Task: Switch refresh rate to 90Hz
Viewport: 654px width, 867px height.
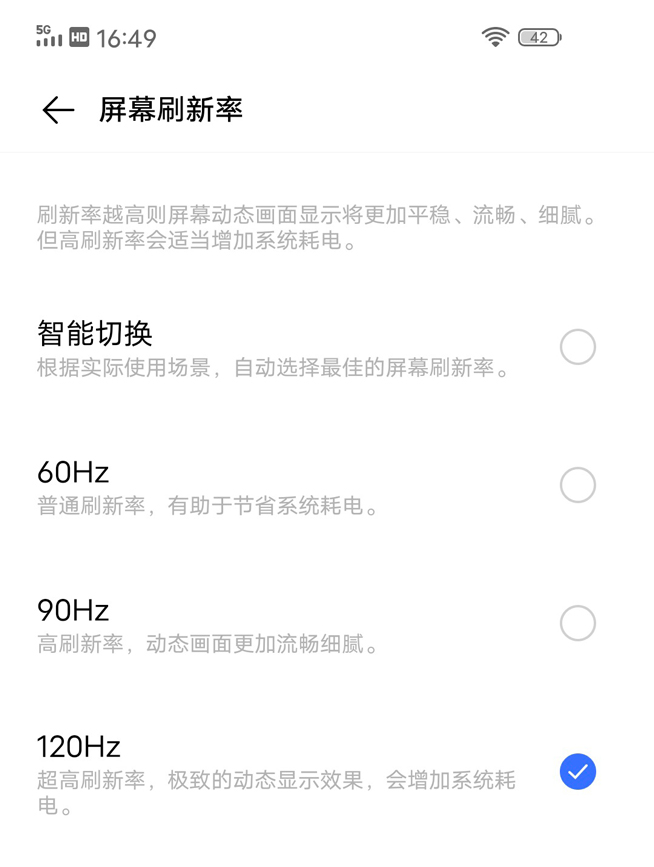Action: coord(577,623)
